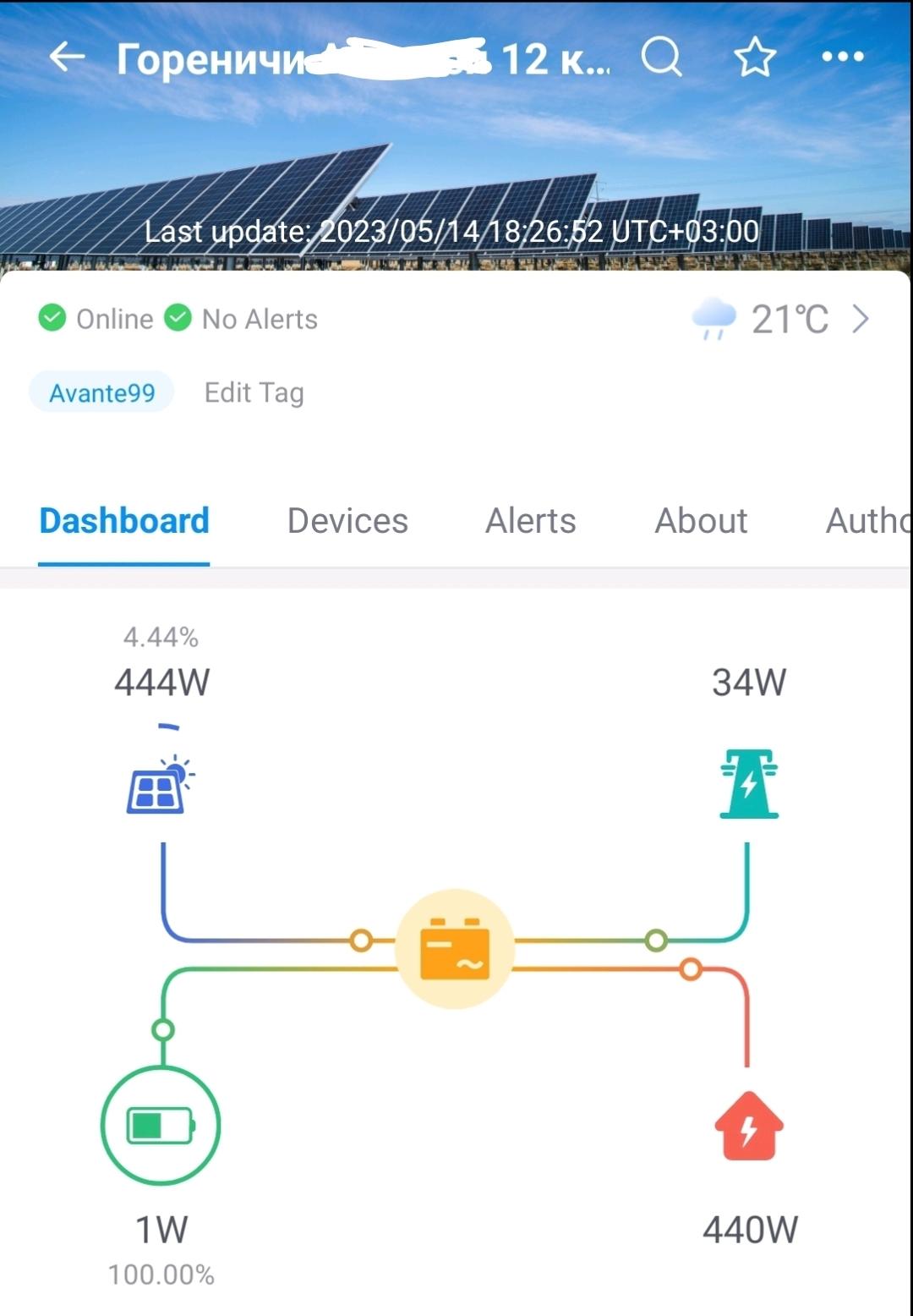Open the red house consumption icon
The image size is (913, 1316).
click(x=748, y=1126)
